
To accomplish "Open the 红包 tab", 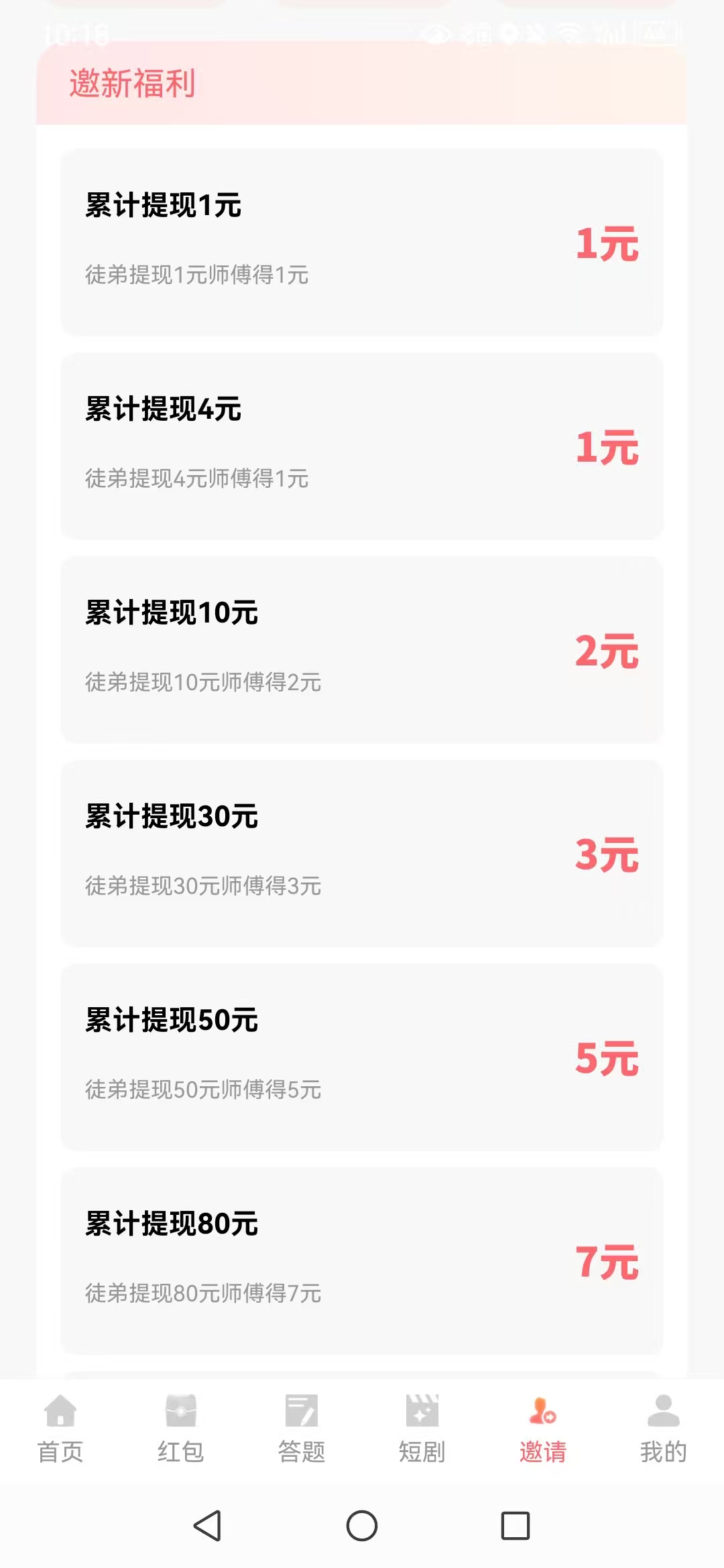I will coord(180,1429).
